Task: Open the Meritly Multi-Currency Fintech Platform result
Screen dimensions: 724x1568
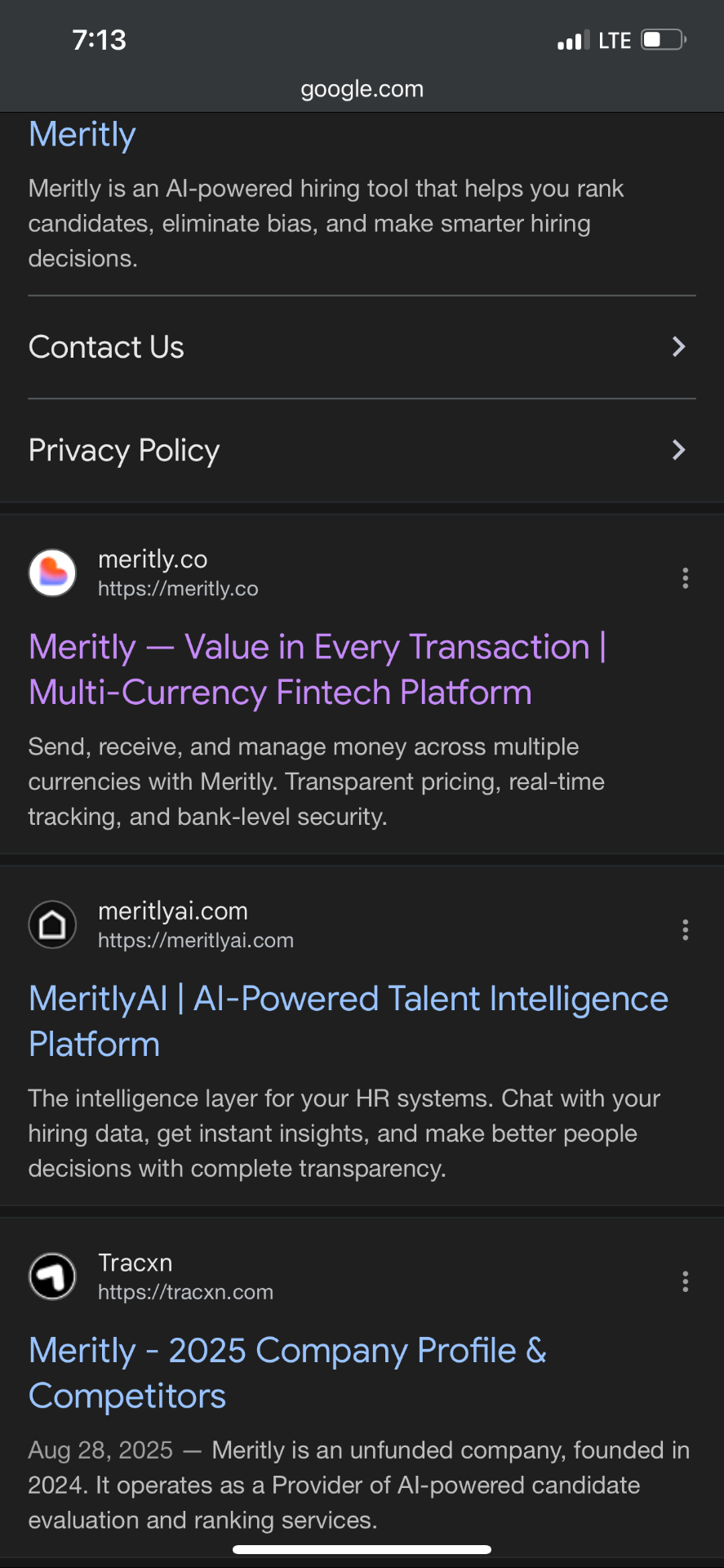Action: click(317, 669)
